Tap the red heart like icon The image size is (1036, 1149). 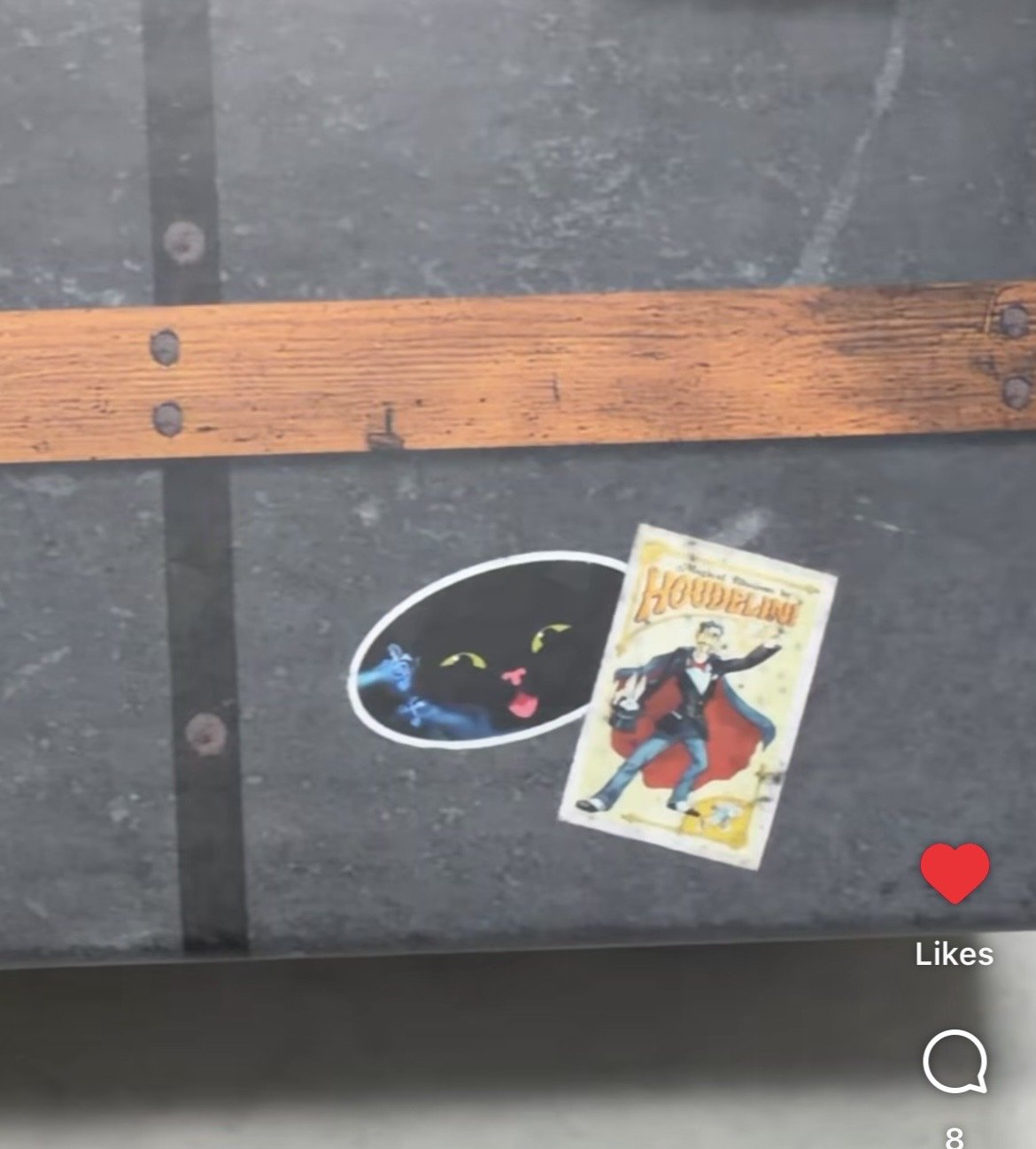pyautogui.click(x=954, y=873)
